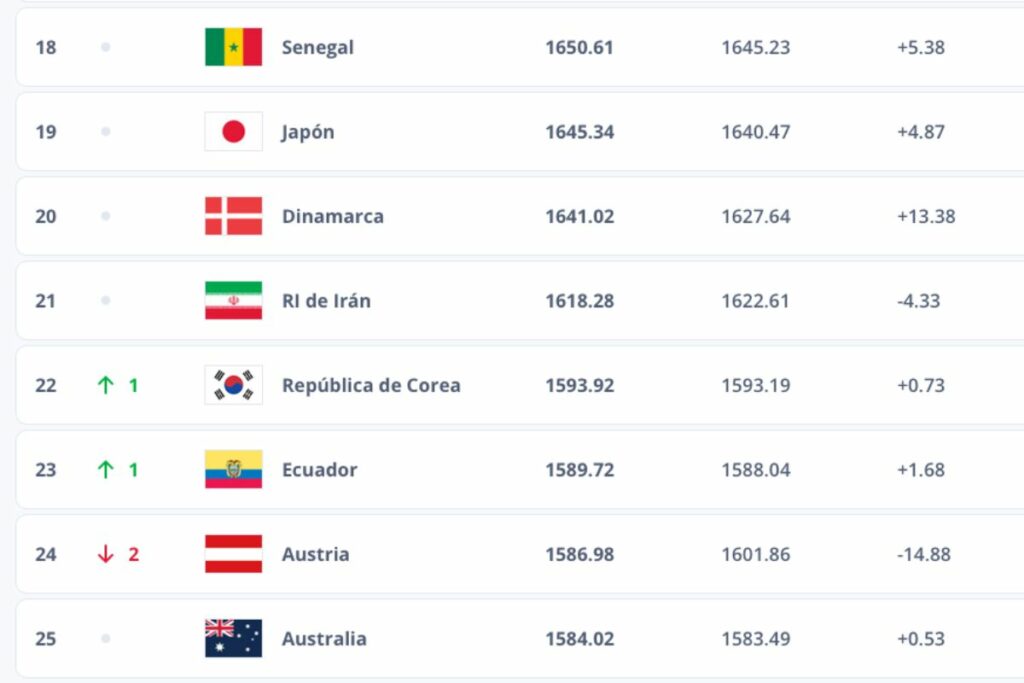Open RI de Irán row

[x=326, y=301]
